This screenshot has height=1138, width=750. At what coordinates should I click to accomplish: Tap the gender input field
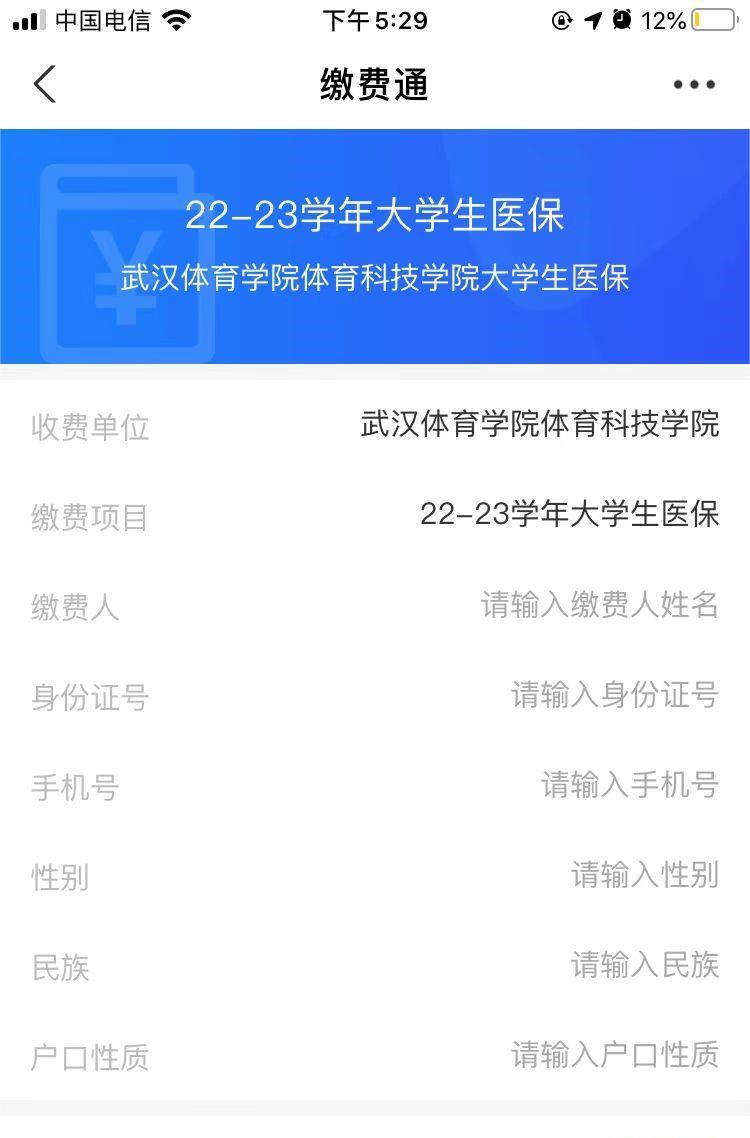[x=644, y=875]
